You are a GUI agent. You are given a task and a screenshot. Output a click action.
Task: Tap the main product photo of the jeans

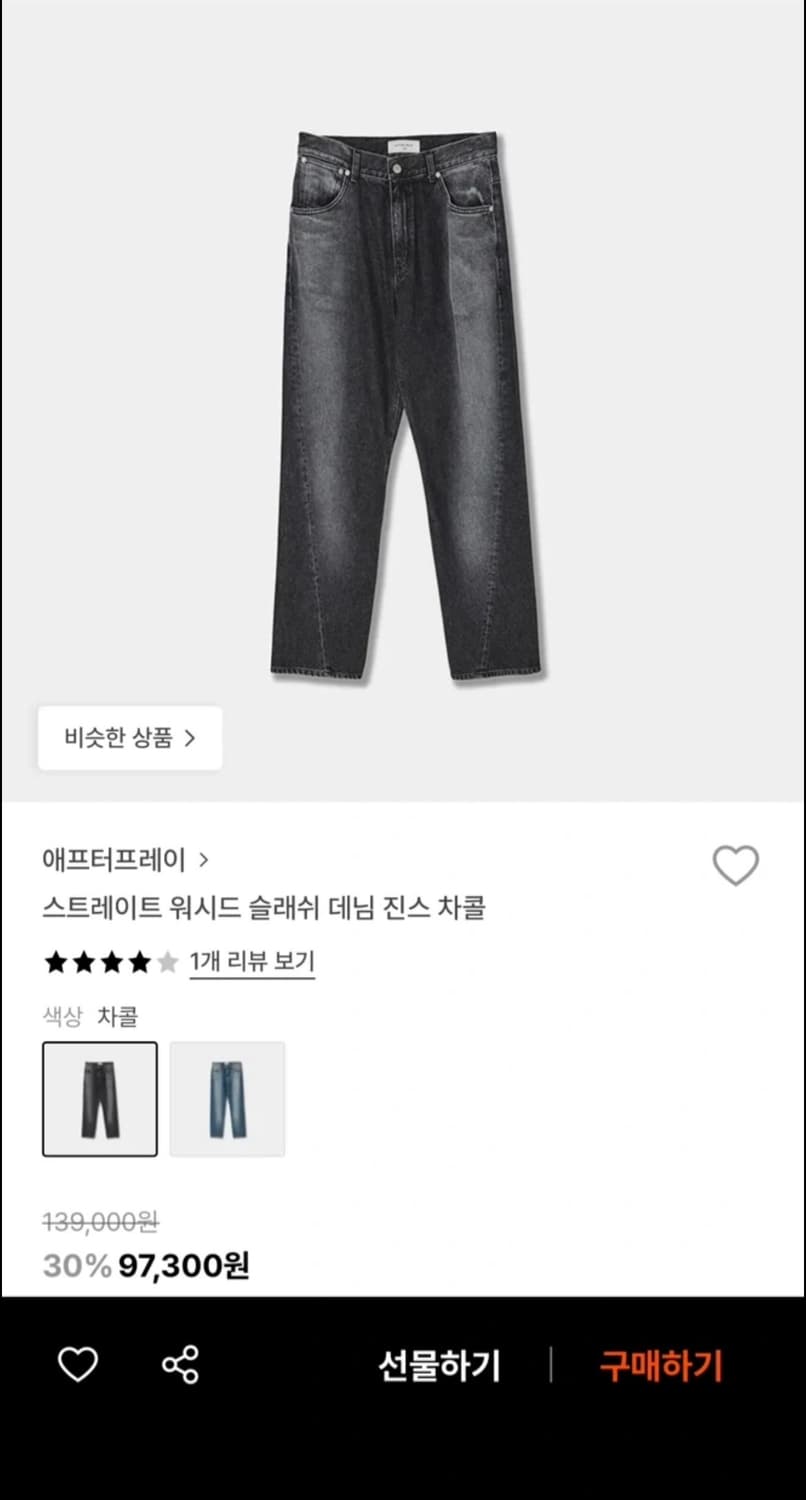point(403,400)
